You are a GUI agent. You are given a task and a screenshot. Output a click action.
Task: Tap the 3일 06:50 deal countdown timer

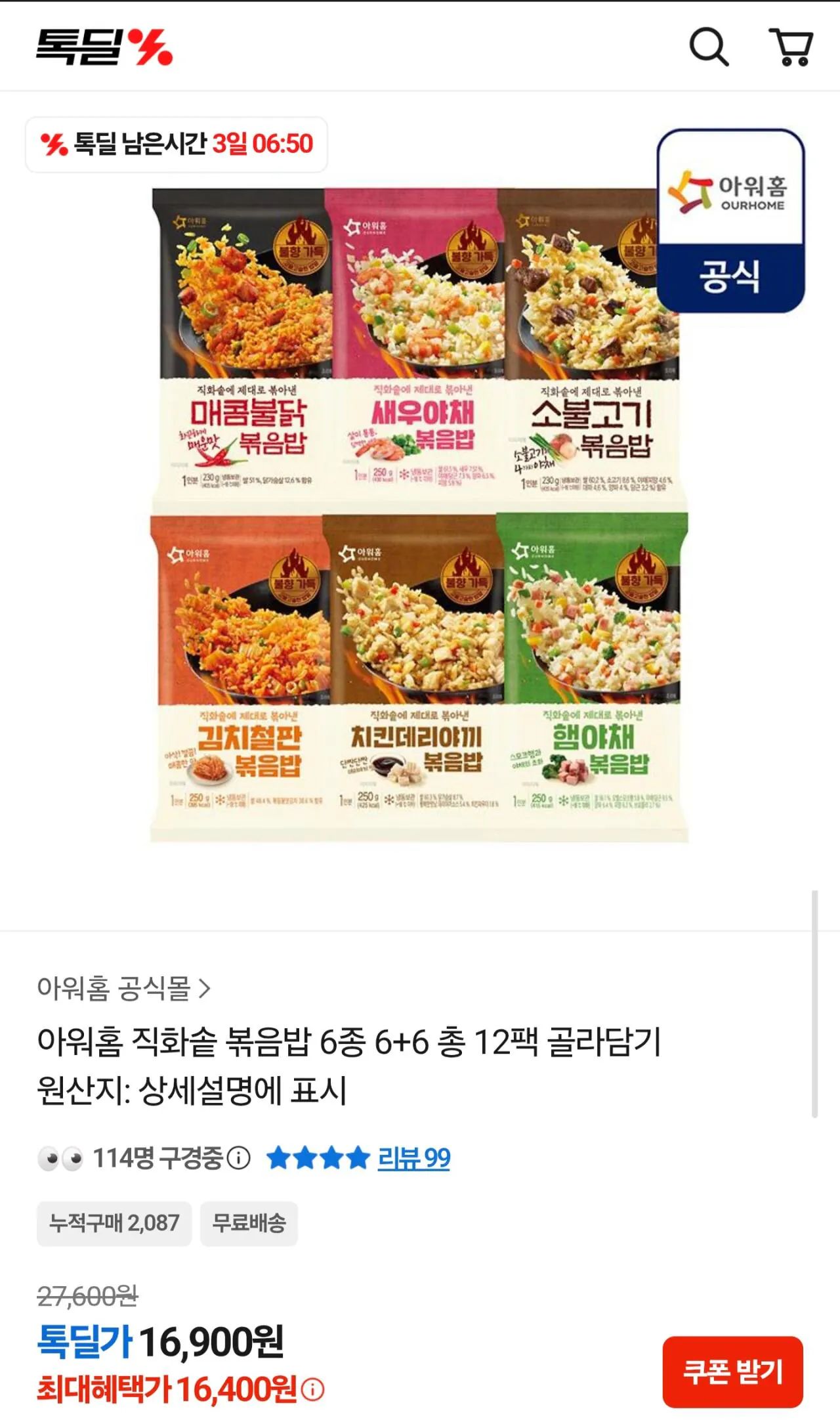[x=262, y=143]
